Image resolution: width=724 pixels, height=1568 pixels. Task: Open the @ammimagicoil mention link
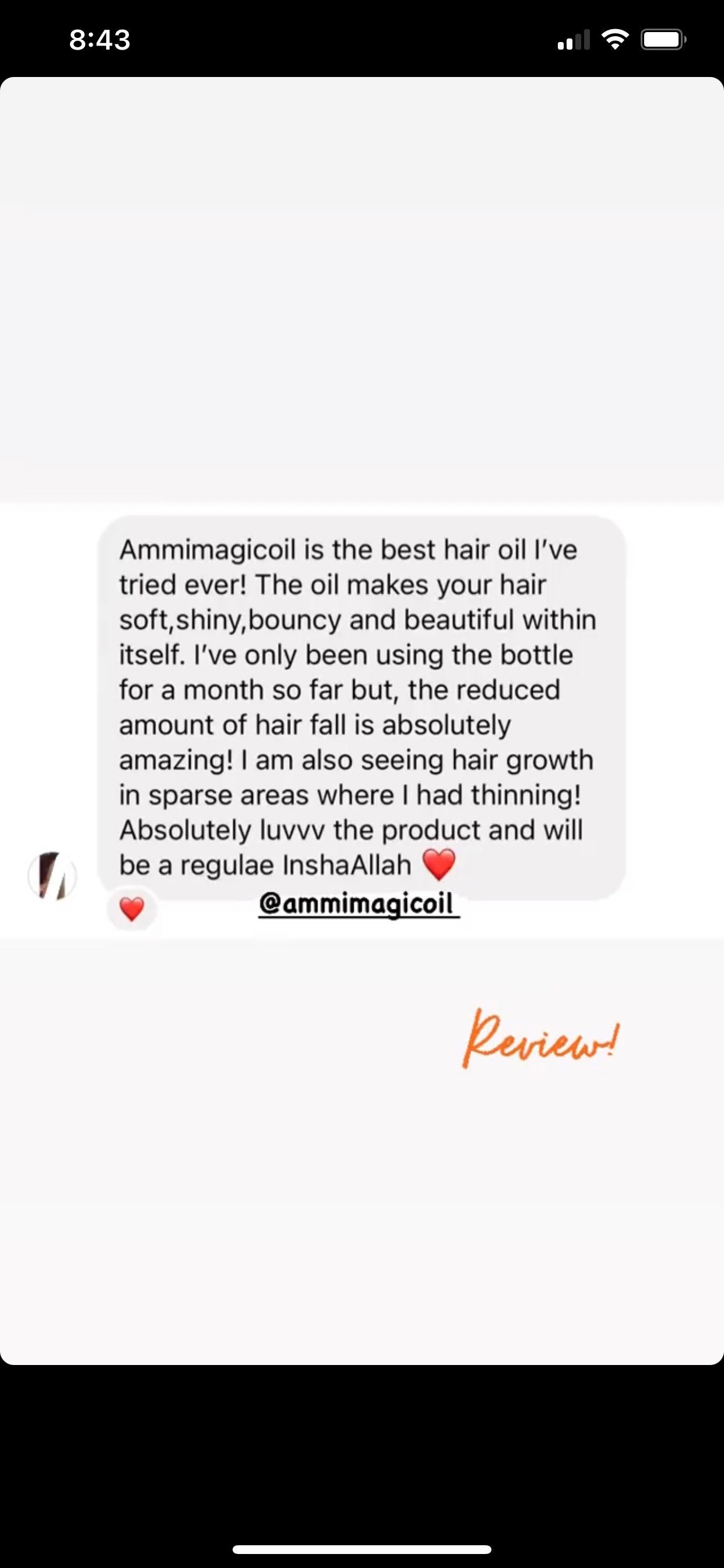pyautogui.click(x=359, y=905)
